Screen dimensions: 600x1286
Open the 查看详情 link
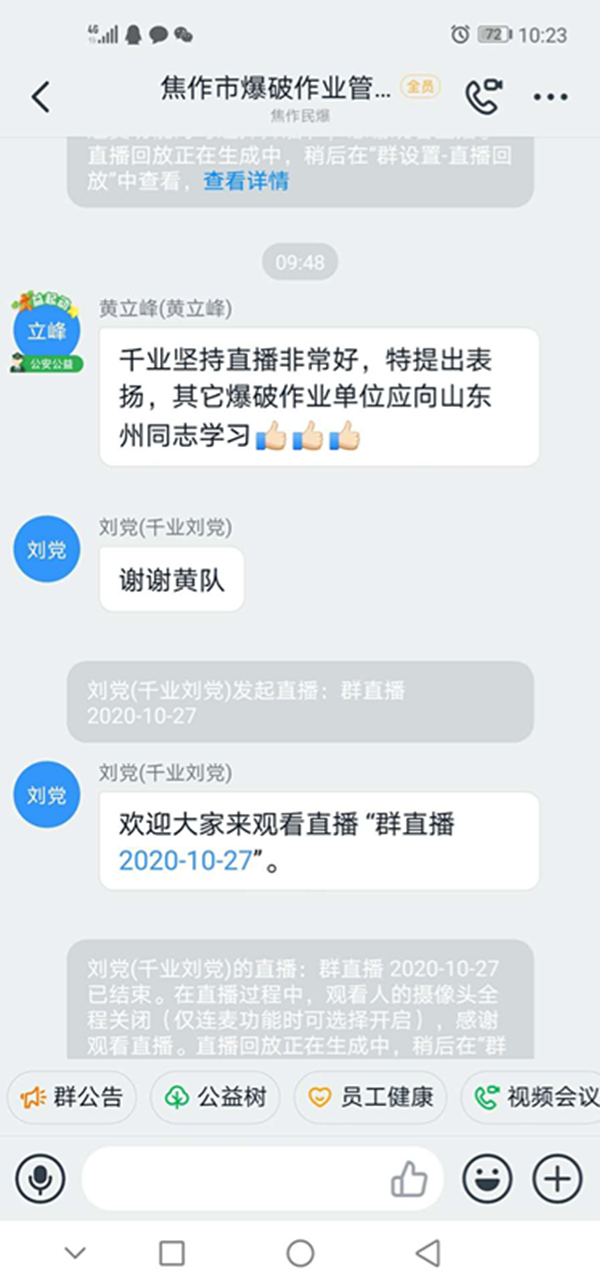pyautogui.click(x=246, y=181)
